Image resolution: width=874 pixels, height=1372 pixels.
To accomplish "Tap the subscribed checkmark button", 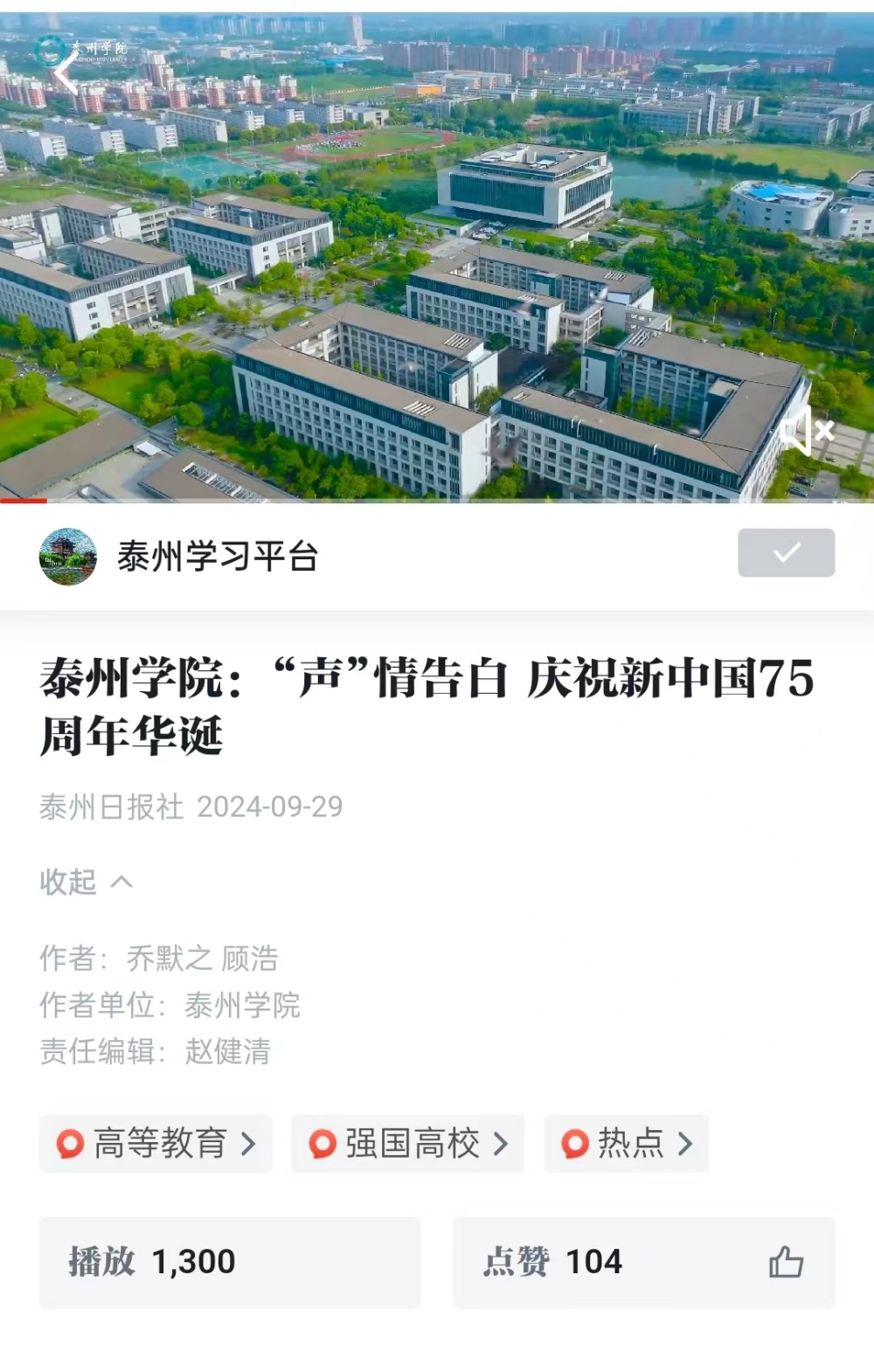I will 786,552.
